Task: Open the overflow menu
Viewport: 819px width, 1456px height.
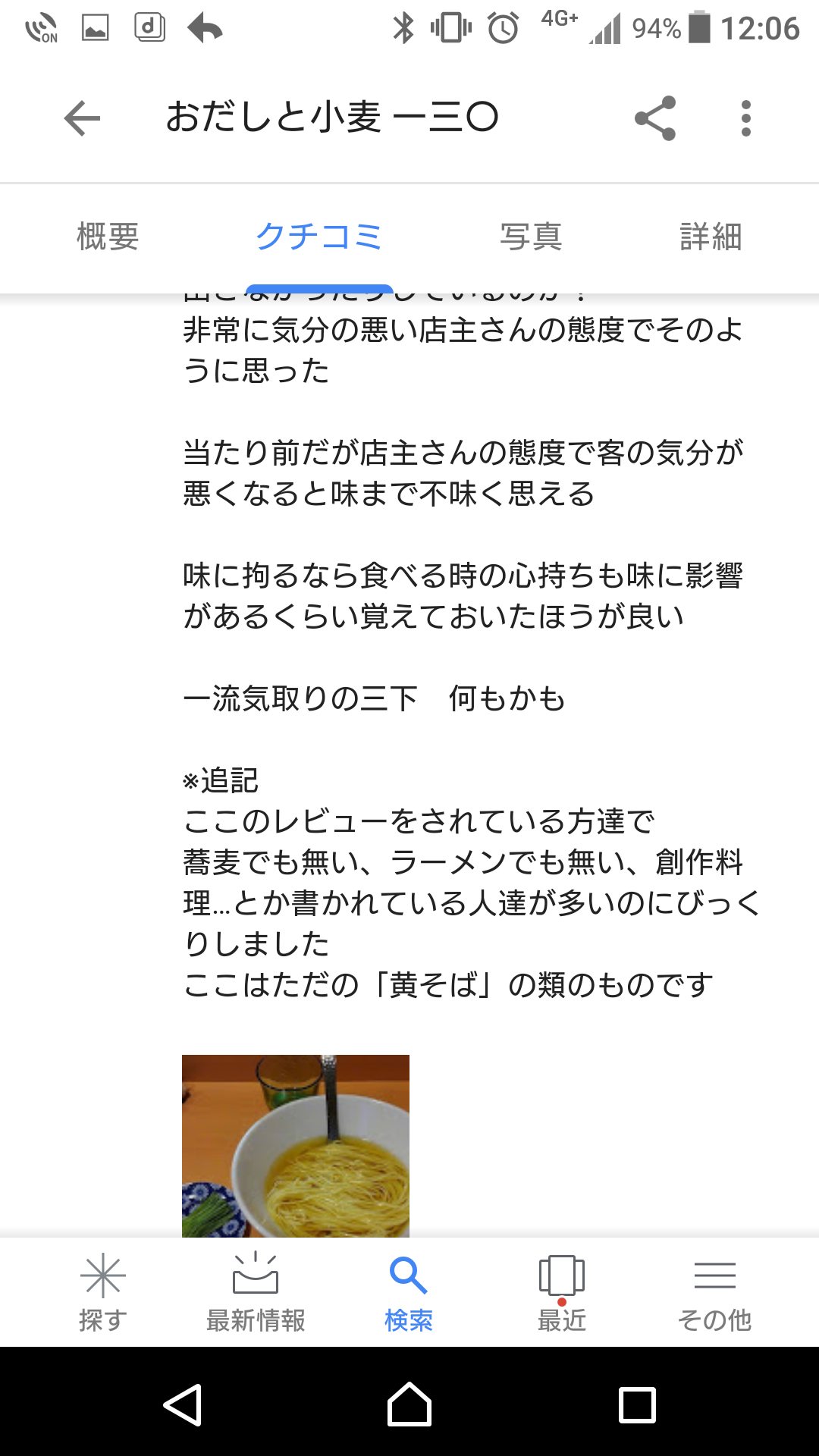Action: (746, 118)
